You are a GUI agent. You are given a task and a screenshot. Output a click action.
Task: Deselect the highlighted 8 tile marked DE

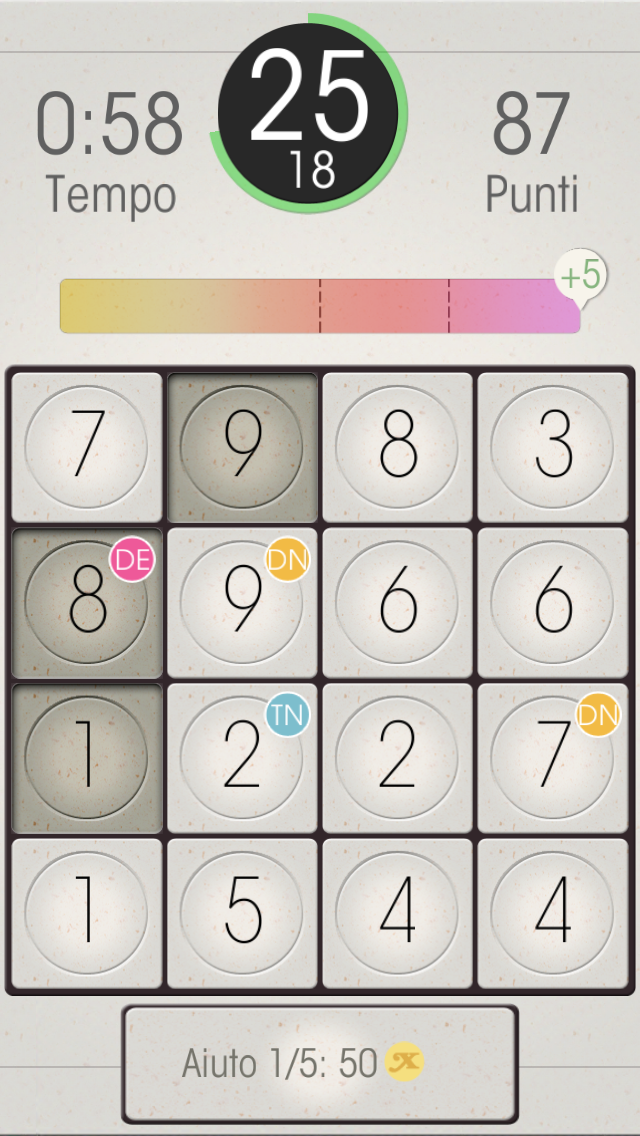click(x=87, y=602)
